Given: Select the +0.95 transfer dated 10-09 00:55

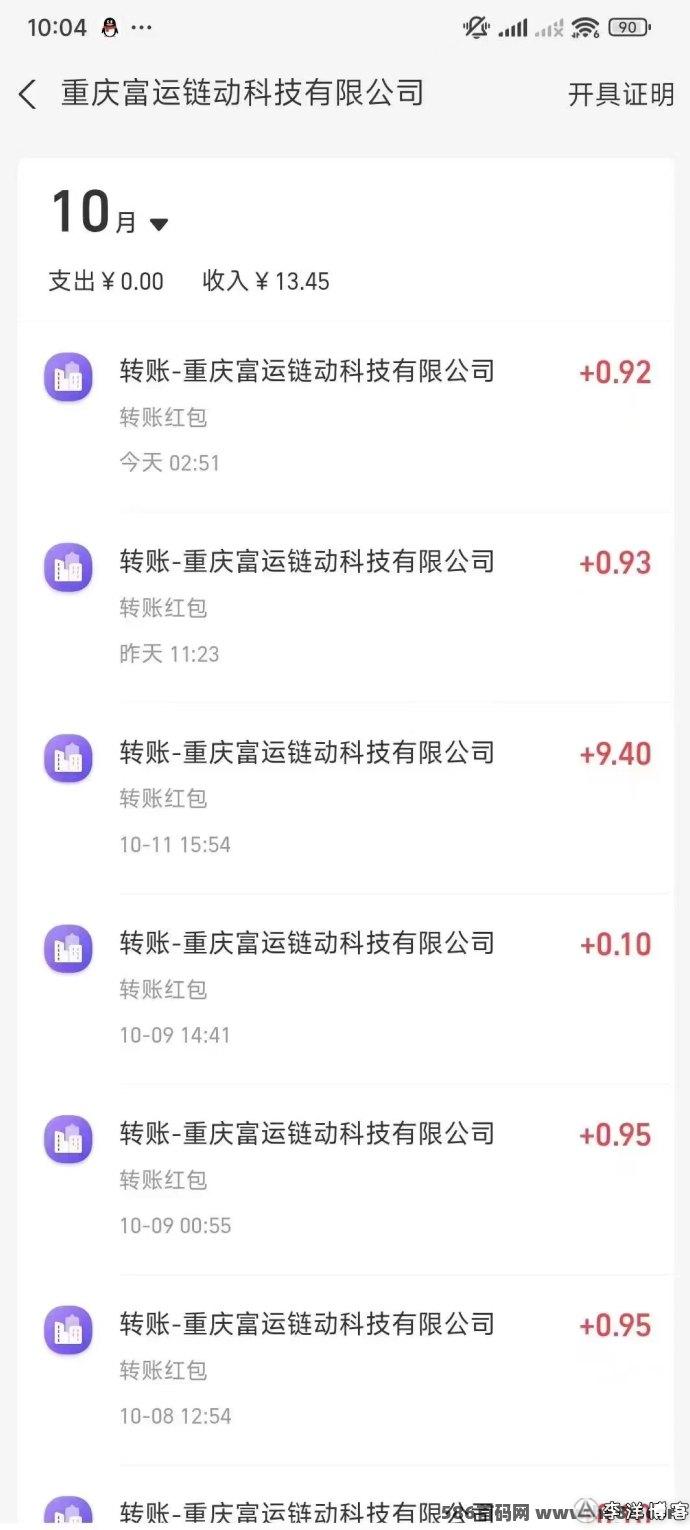Looking at the screenshot, I should [x=345, y=1180].
